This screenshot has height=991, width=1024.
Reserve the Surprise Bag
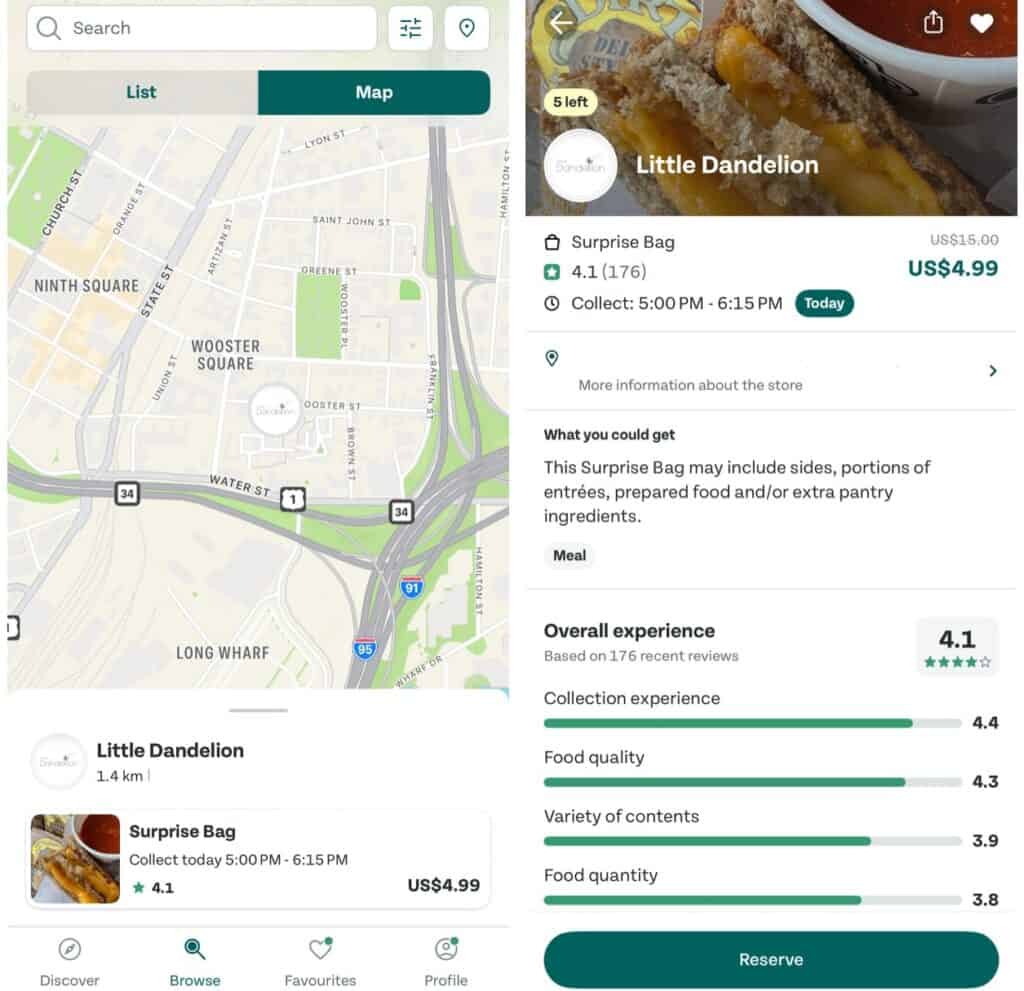pyautogui.click(x=771, y=959)
